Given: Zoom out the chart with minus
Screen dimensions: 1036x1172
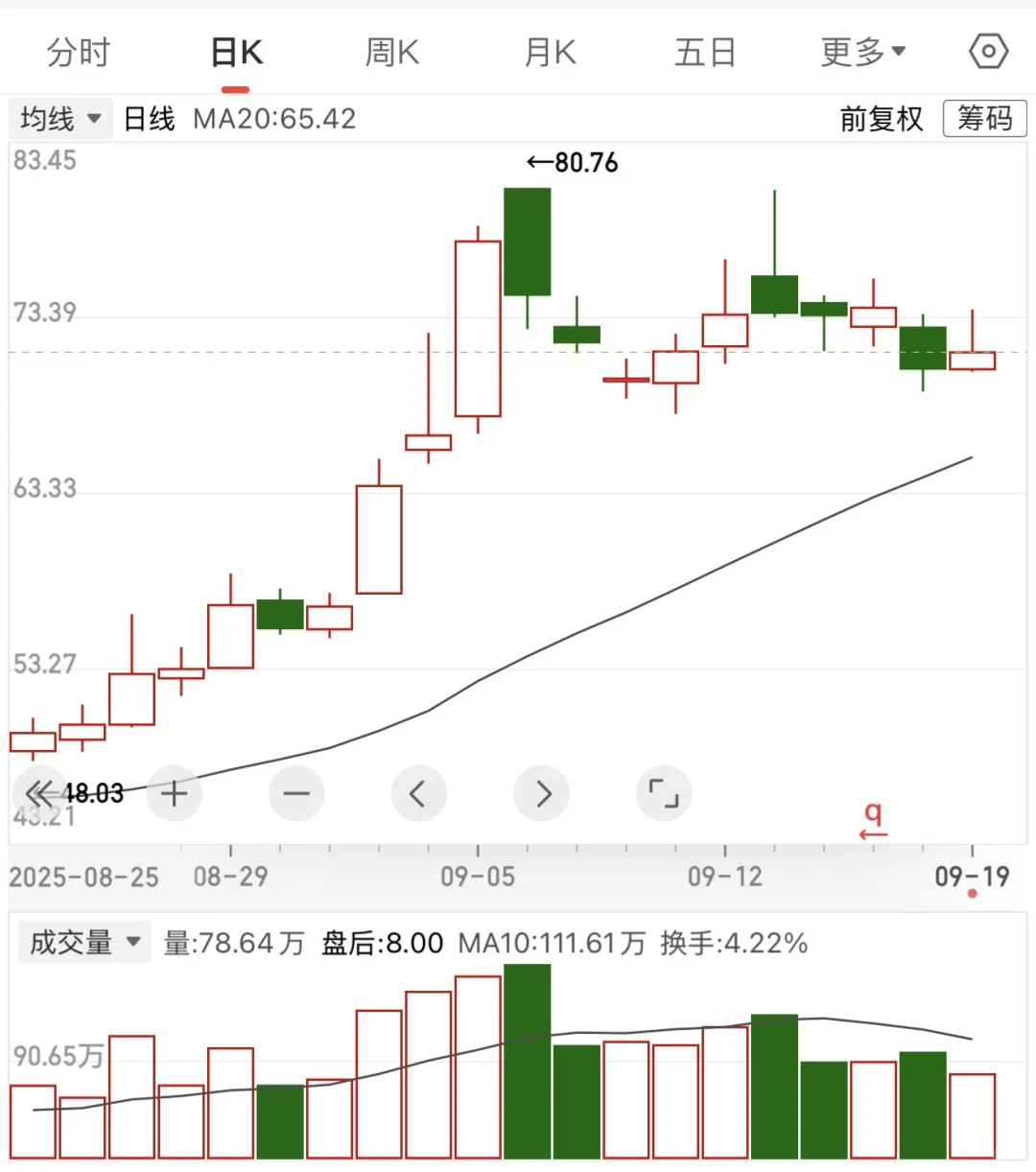Looking at the screenshot, I should (x=296, y=793).
